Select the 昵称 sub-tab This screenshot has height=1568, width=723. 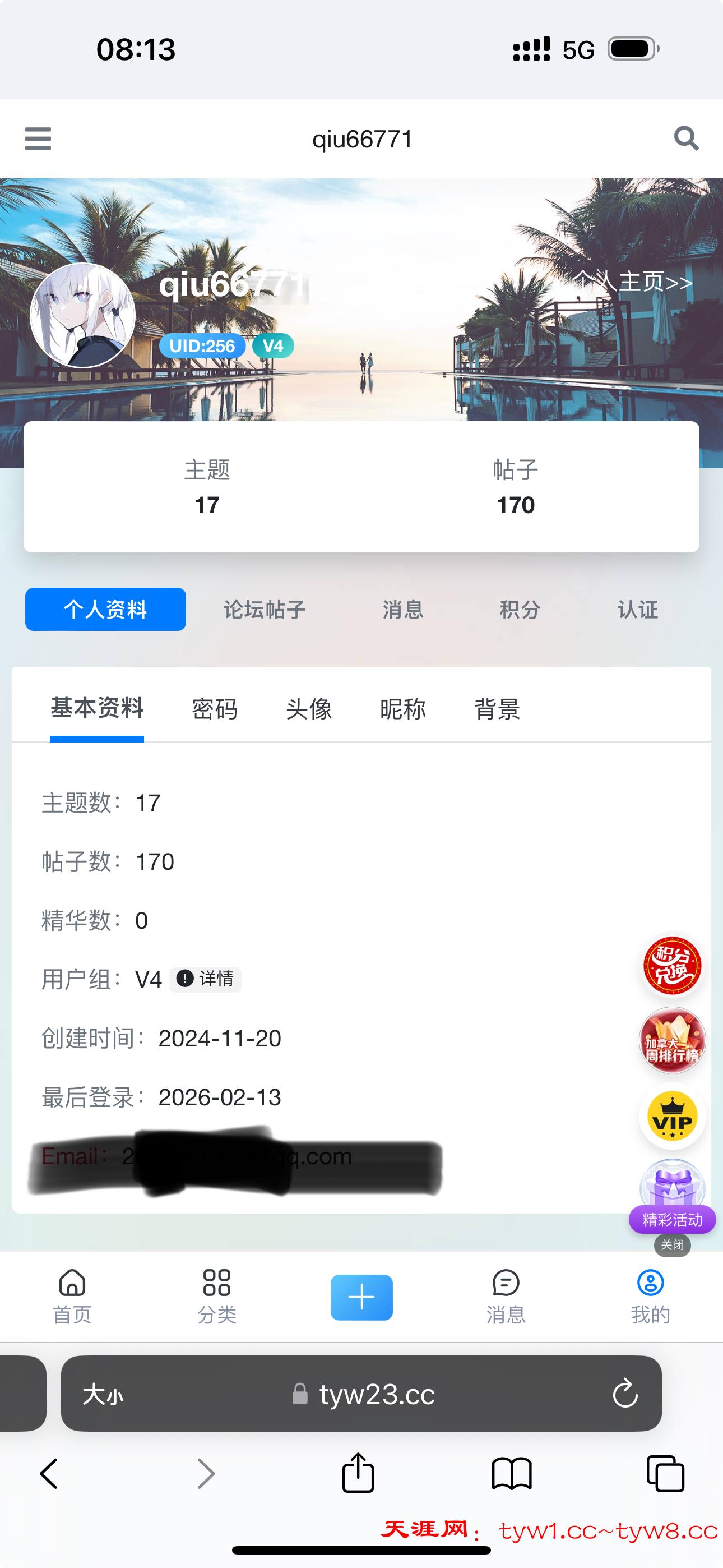point(402,709)
